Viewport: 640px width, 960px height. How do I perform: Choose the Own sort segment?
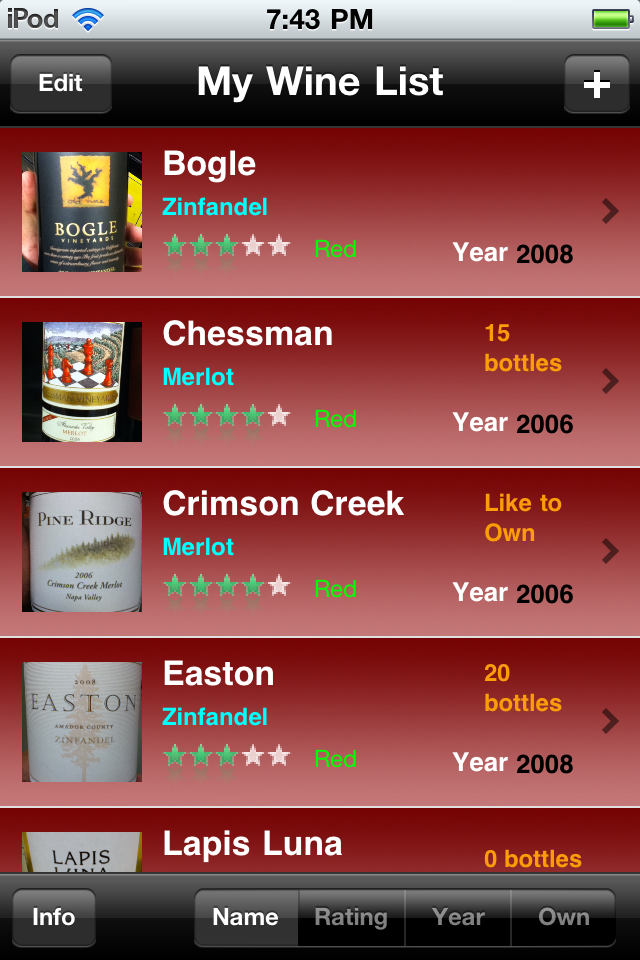pyautogui.click(x=563, y=917)
